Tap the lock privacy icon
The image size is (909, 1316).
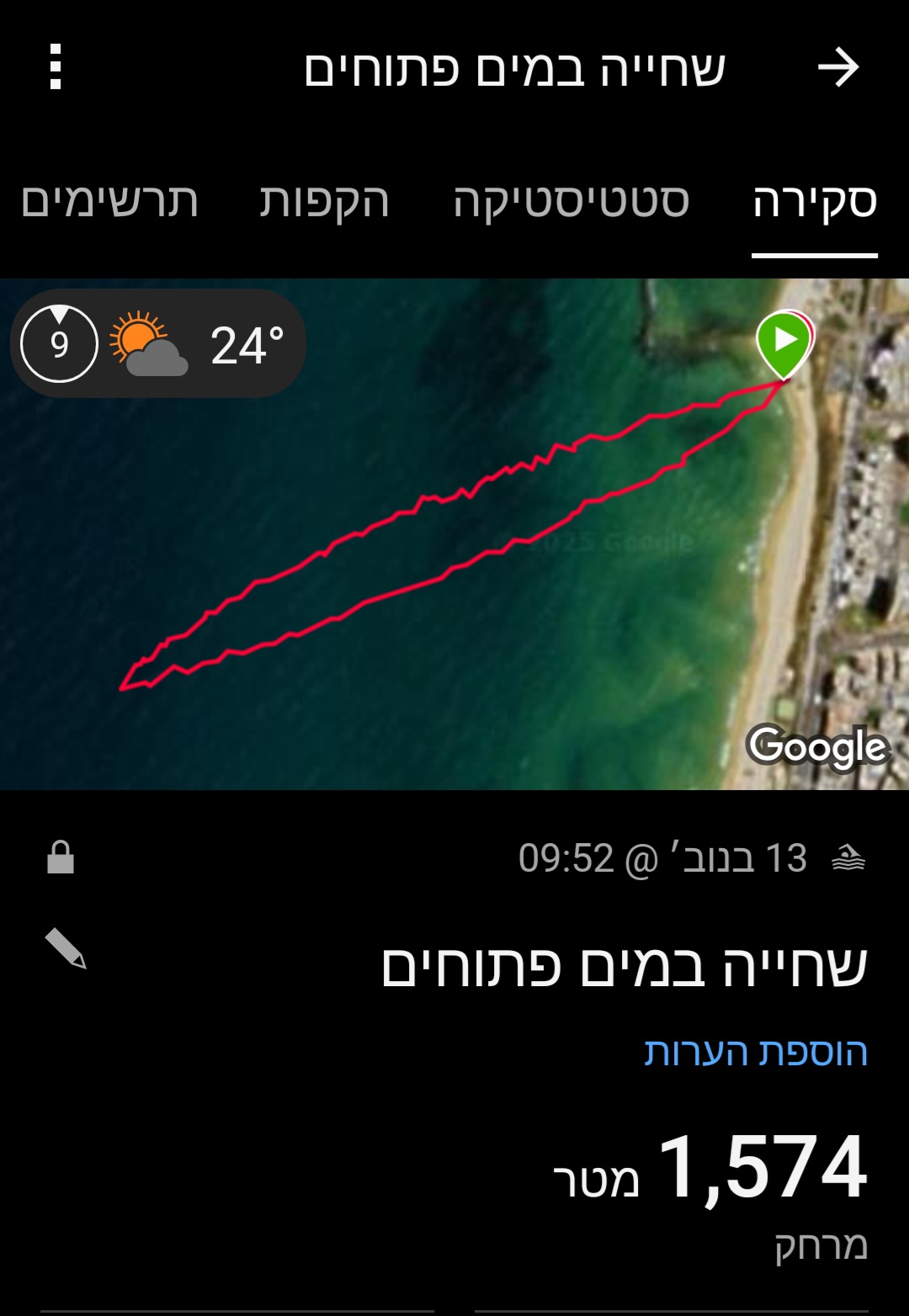[61, 857]
